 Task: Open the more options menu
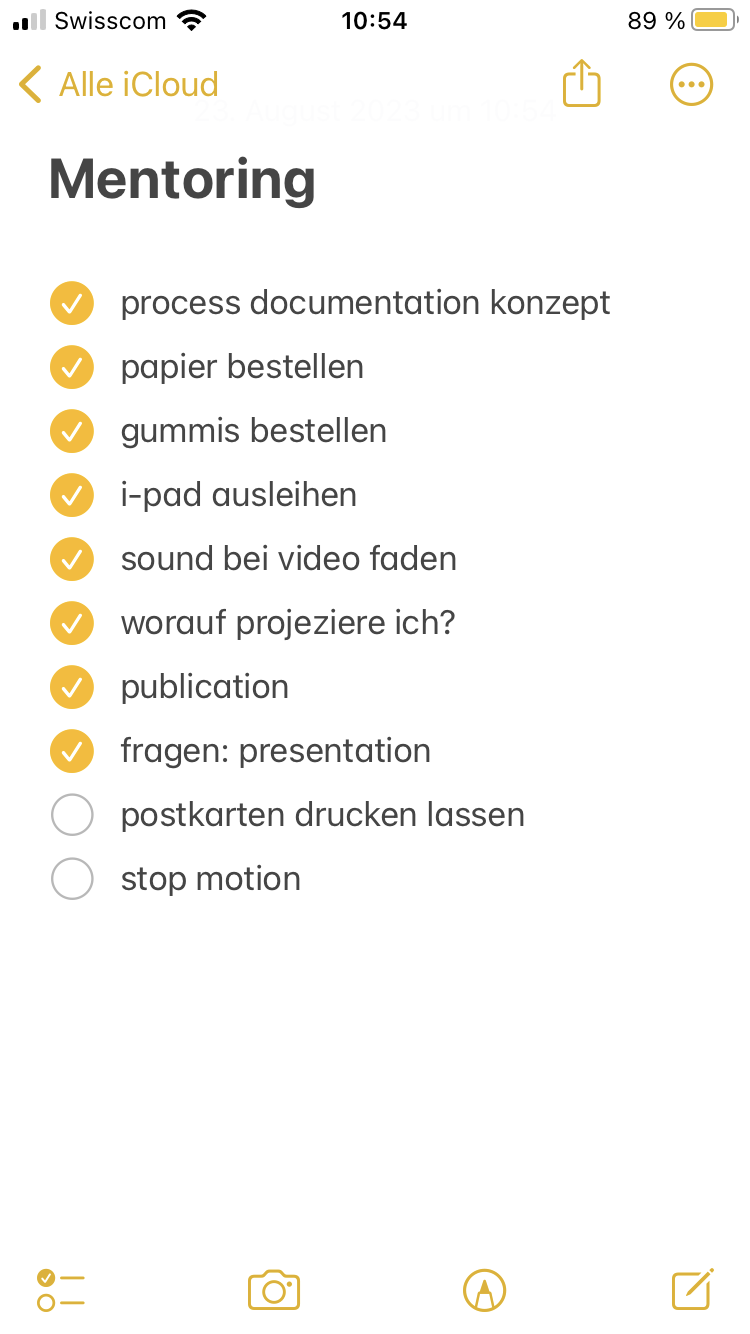coord(691,85)
